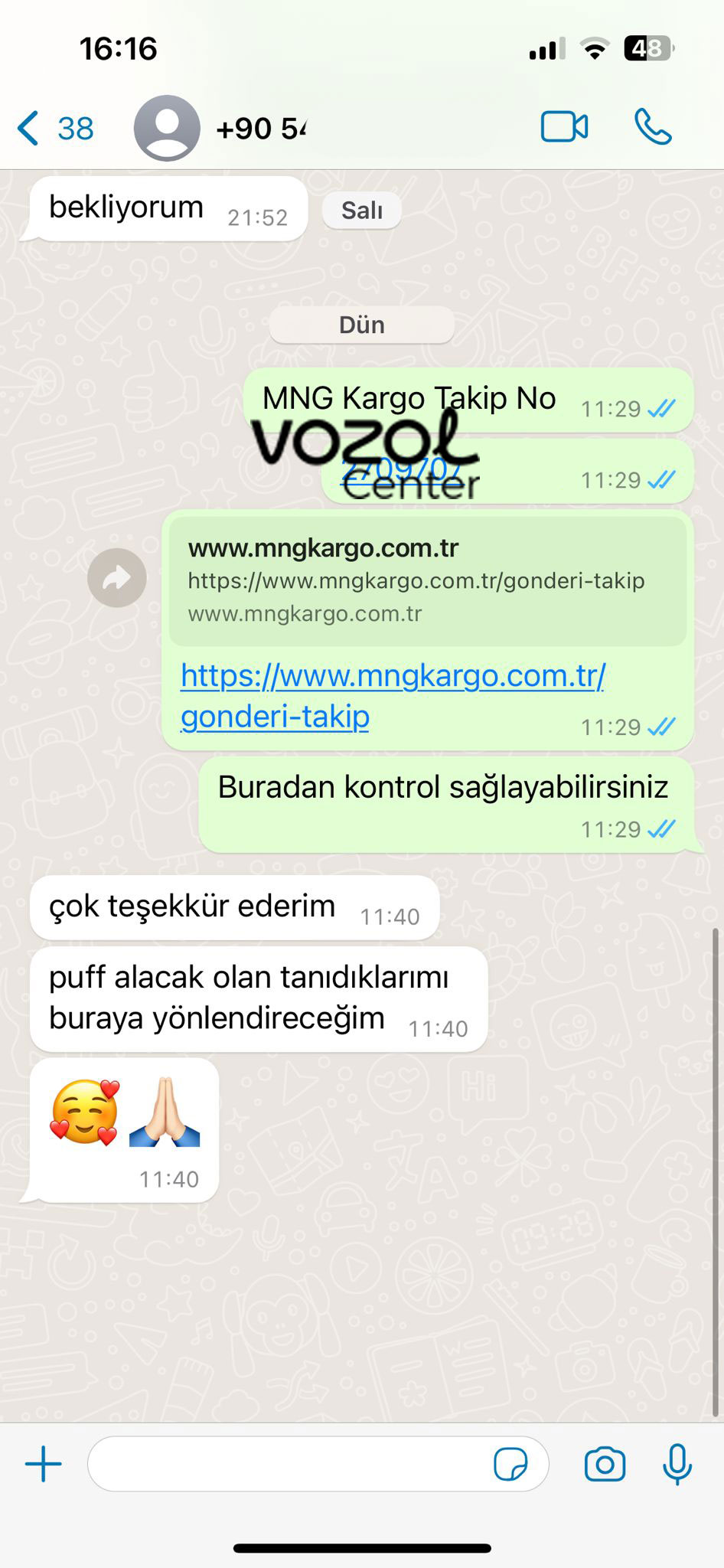Open the sticker picker
The width and height of the screenshot is (724, 1568).
pos(510,1465)
